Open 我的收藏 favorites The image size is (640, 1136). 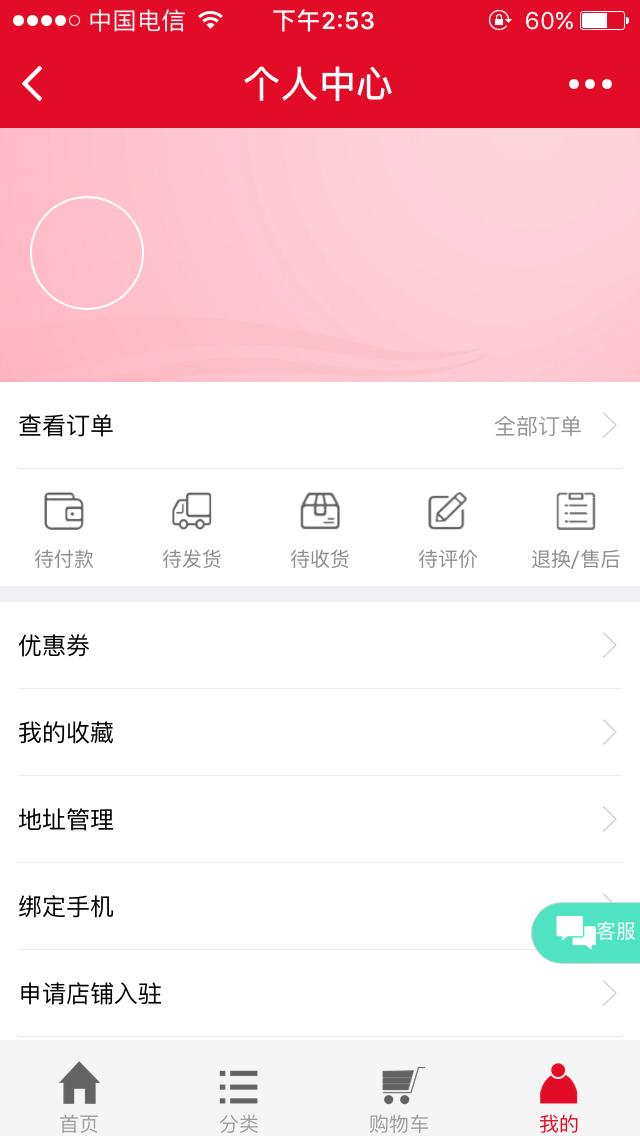(x=320, y=732)
